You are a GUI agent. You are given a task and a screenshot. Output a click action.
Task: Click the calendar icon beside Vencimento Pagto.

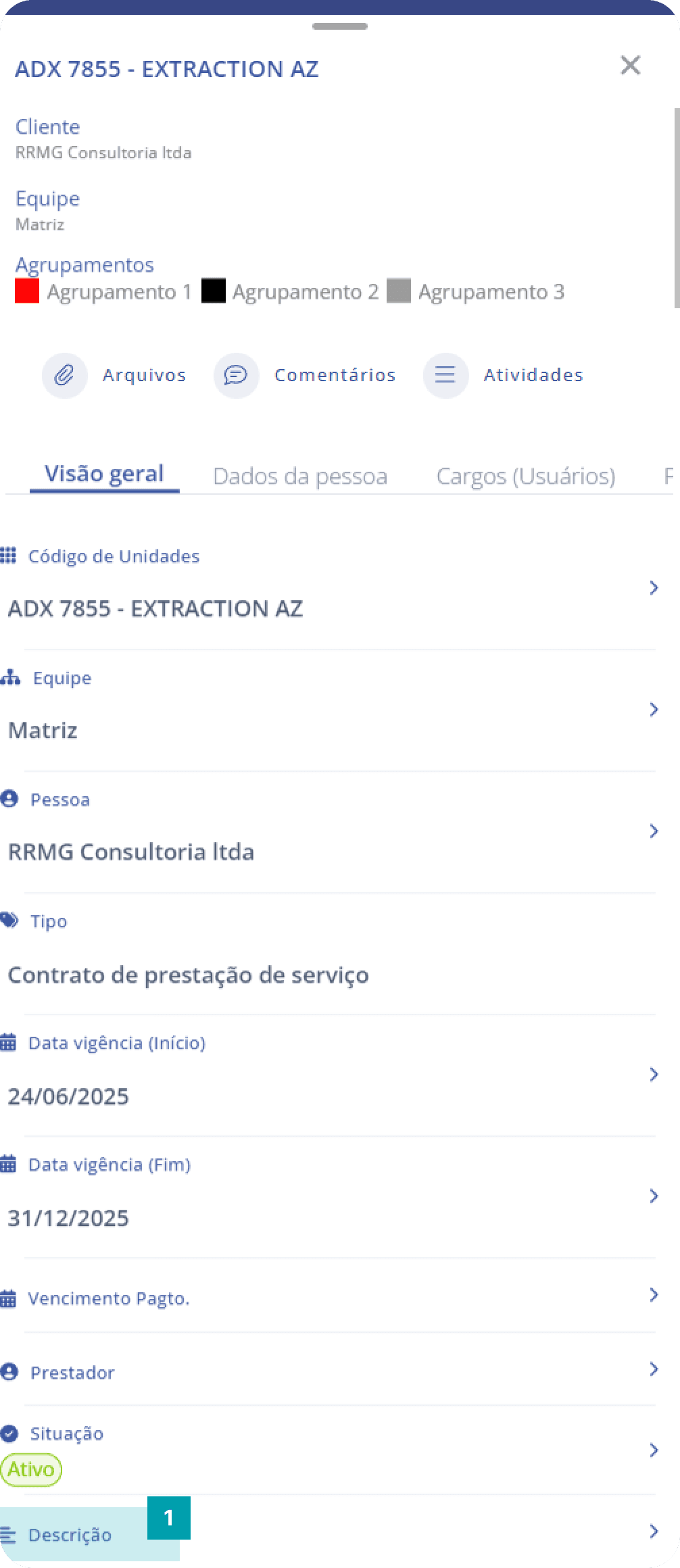point(9,1298)
